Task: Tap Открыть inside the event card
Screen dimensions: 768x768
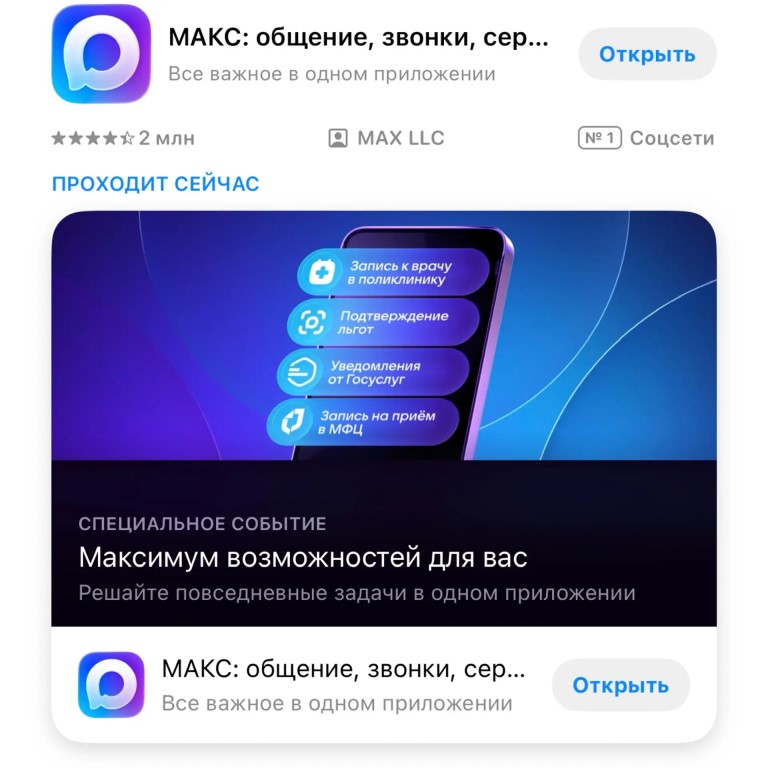Action: pos(620,685)
